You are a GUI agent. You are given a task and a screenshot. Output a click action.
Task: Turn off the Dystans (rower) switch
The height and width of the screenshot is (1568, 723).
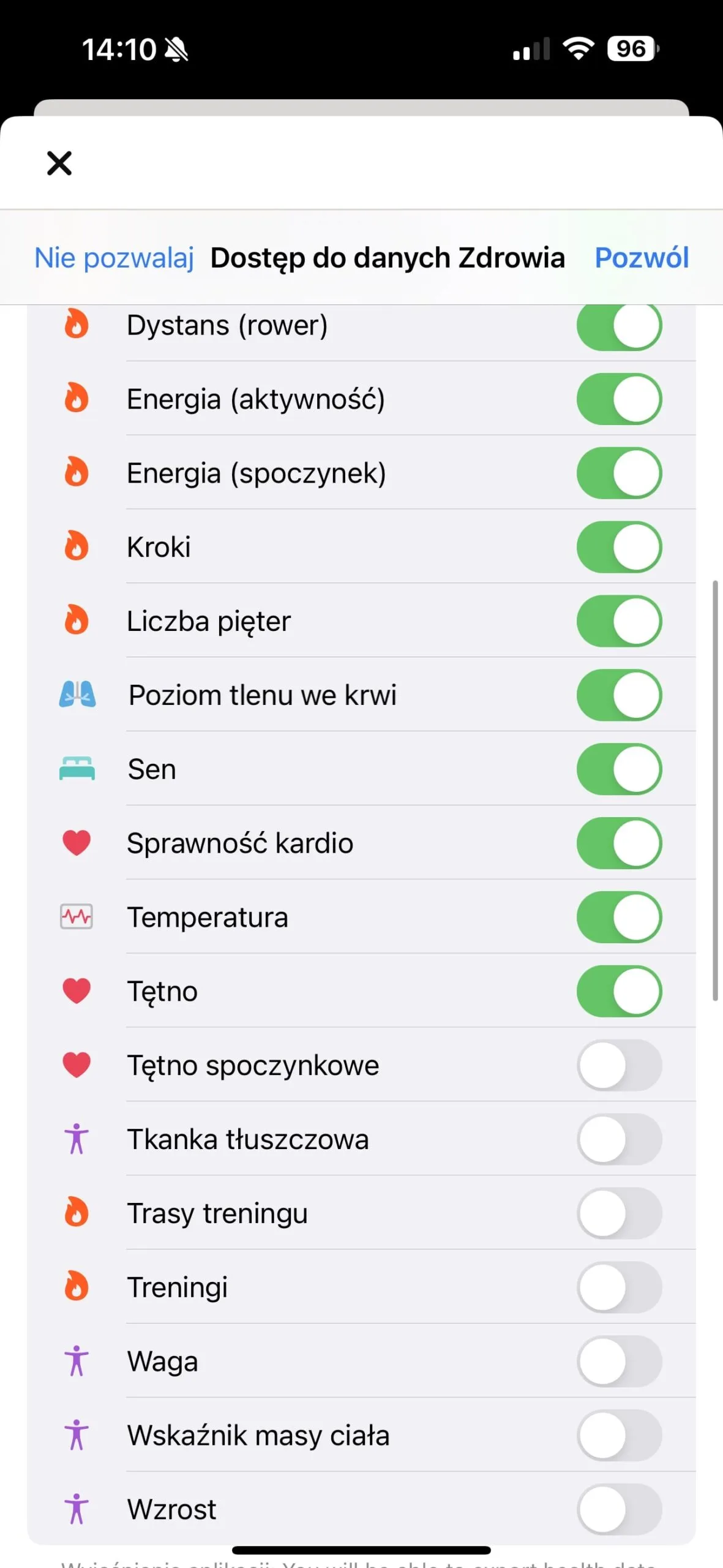click(x=619, y=325)
